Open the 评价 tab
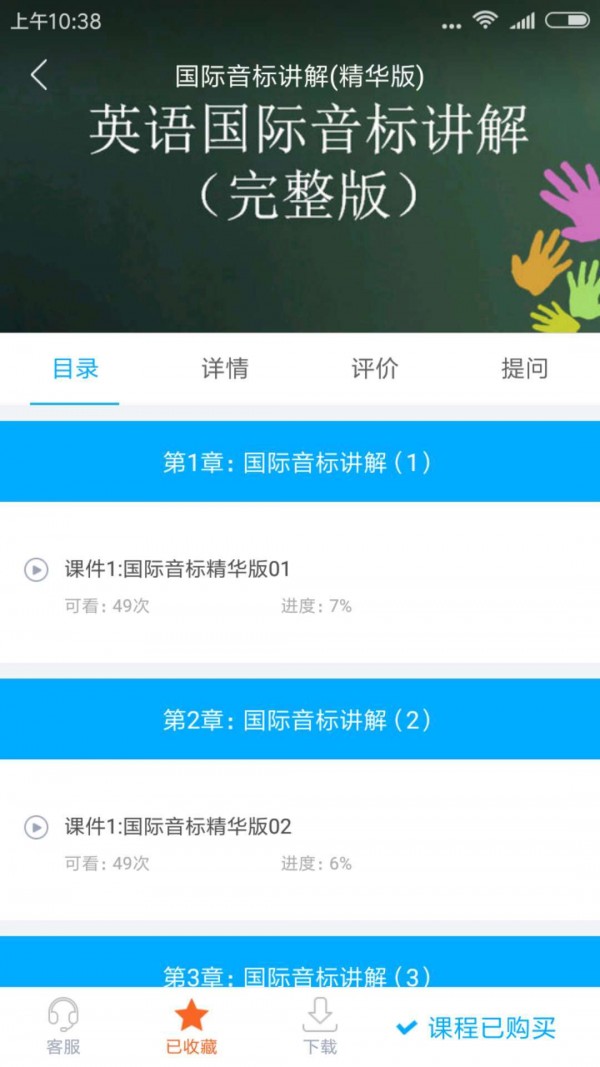The height and width of the screenshot is (1067, 600). [375, 368]
